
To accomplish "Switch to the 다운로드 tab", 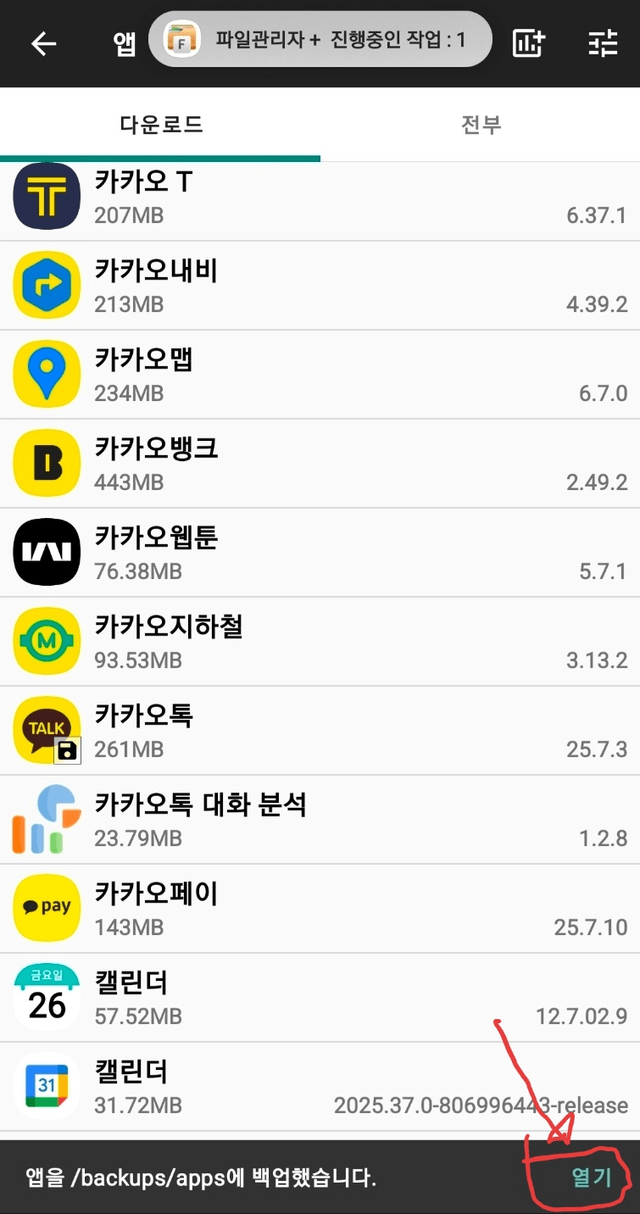I will click(x=160, y=125).
